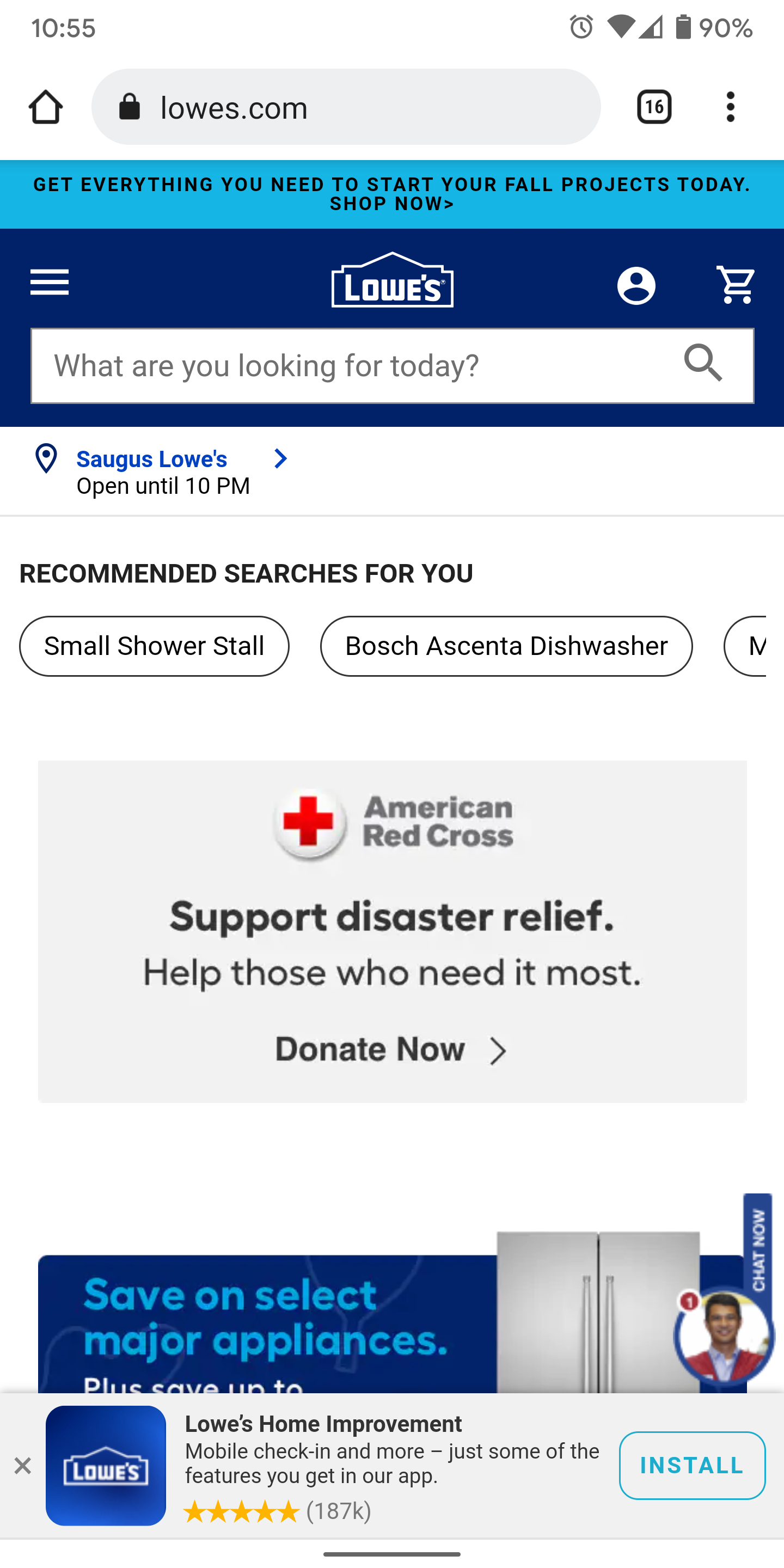This screenshot has height=1568, width=784.
Task: Install the Lowe's Home Improvement app
Action: coord(691,1465)
